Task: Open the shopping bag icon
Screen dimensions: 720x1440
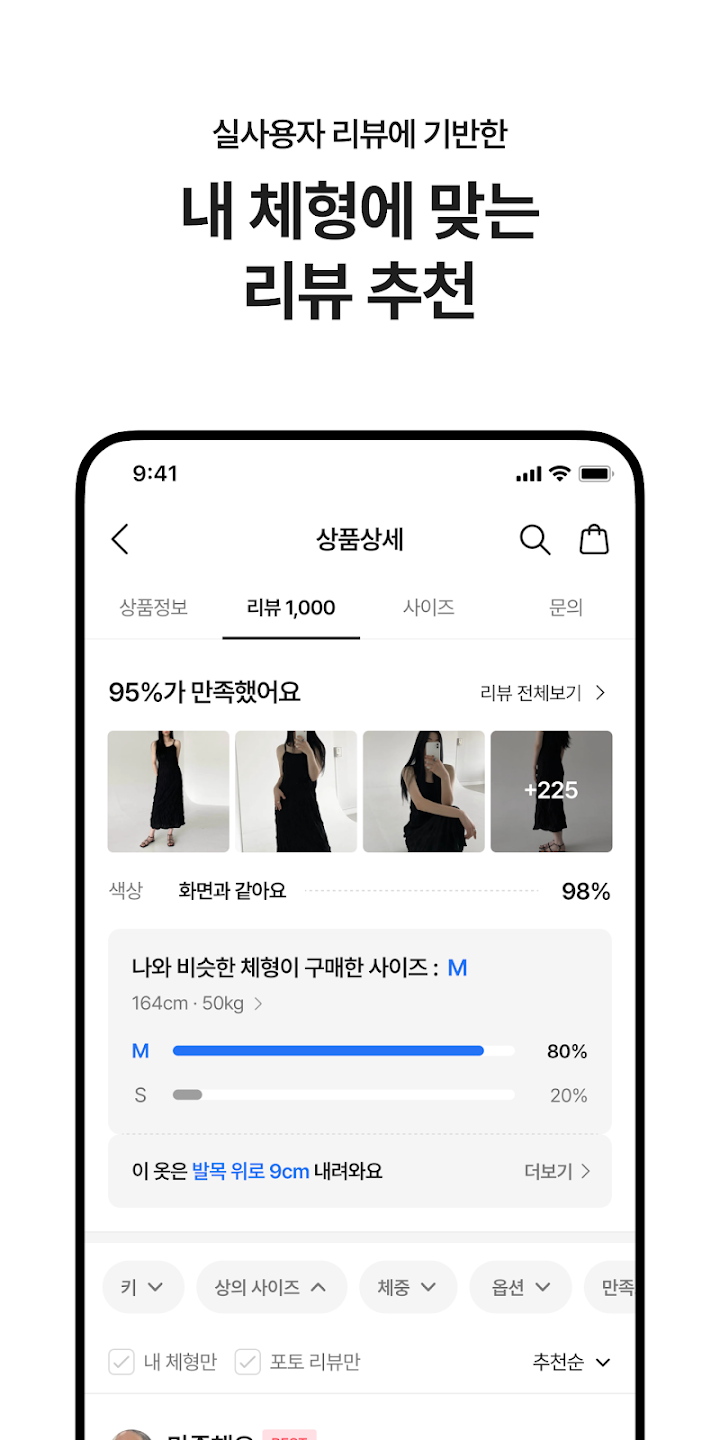Action: (593, 538)
